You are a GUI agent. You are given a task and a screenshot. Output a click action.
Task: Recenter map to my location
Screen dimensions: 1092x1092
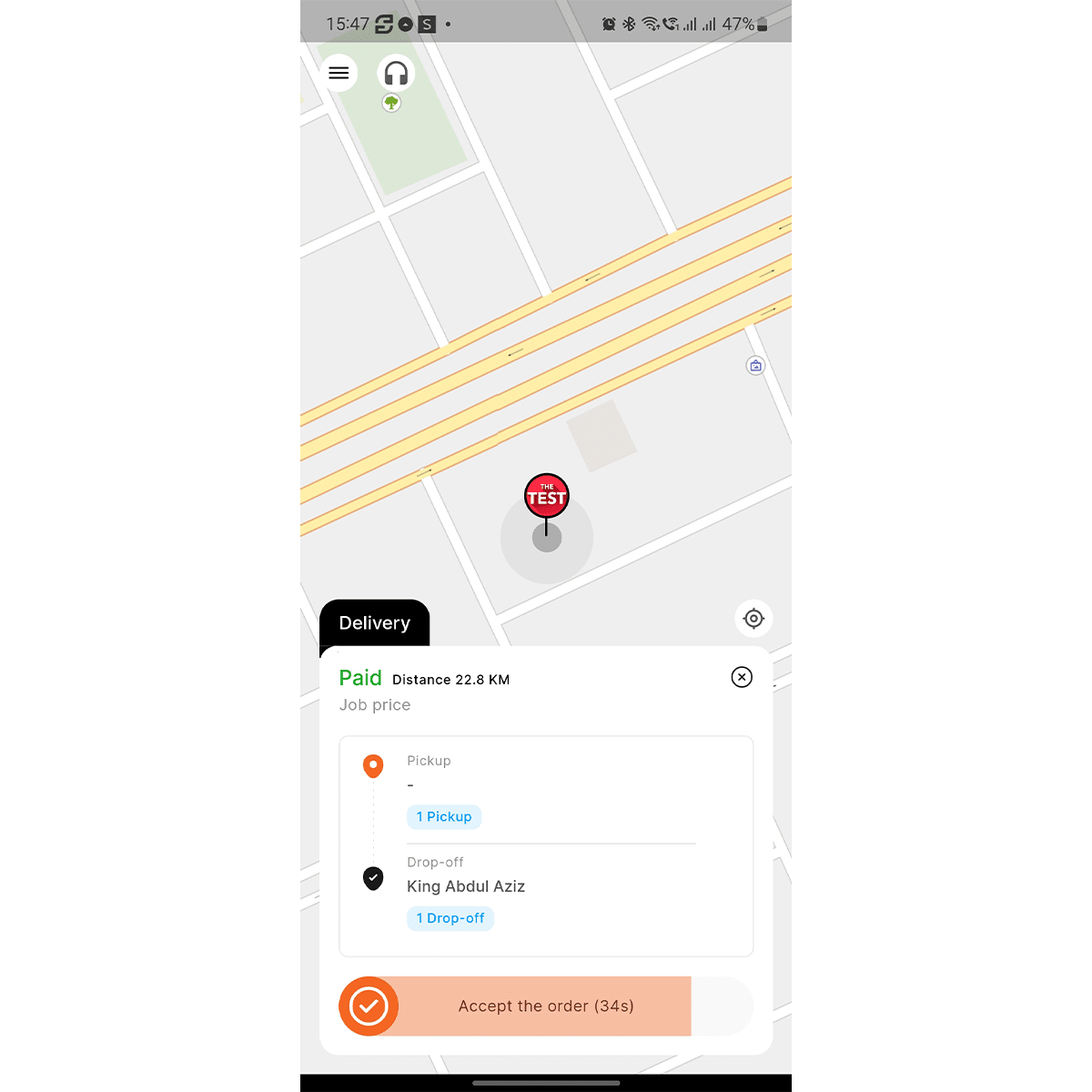pyautogui.click(x=753, y=619)
